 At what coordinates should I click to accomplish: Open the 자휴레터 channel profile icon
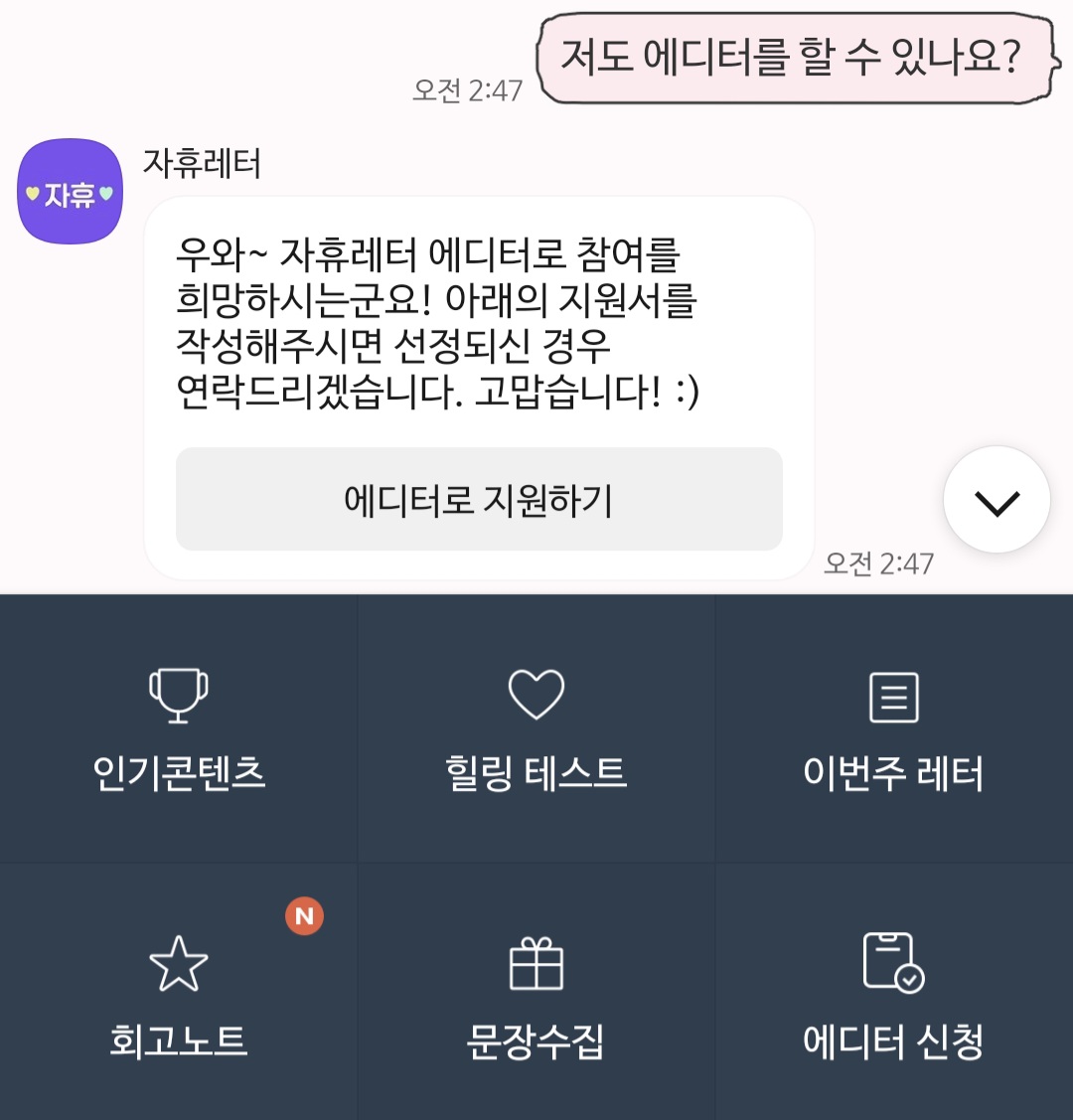(x=70, y=191)
